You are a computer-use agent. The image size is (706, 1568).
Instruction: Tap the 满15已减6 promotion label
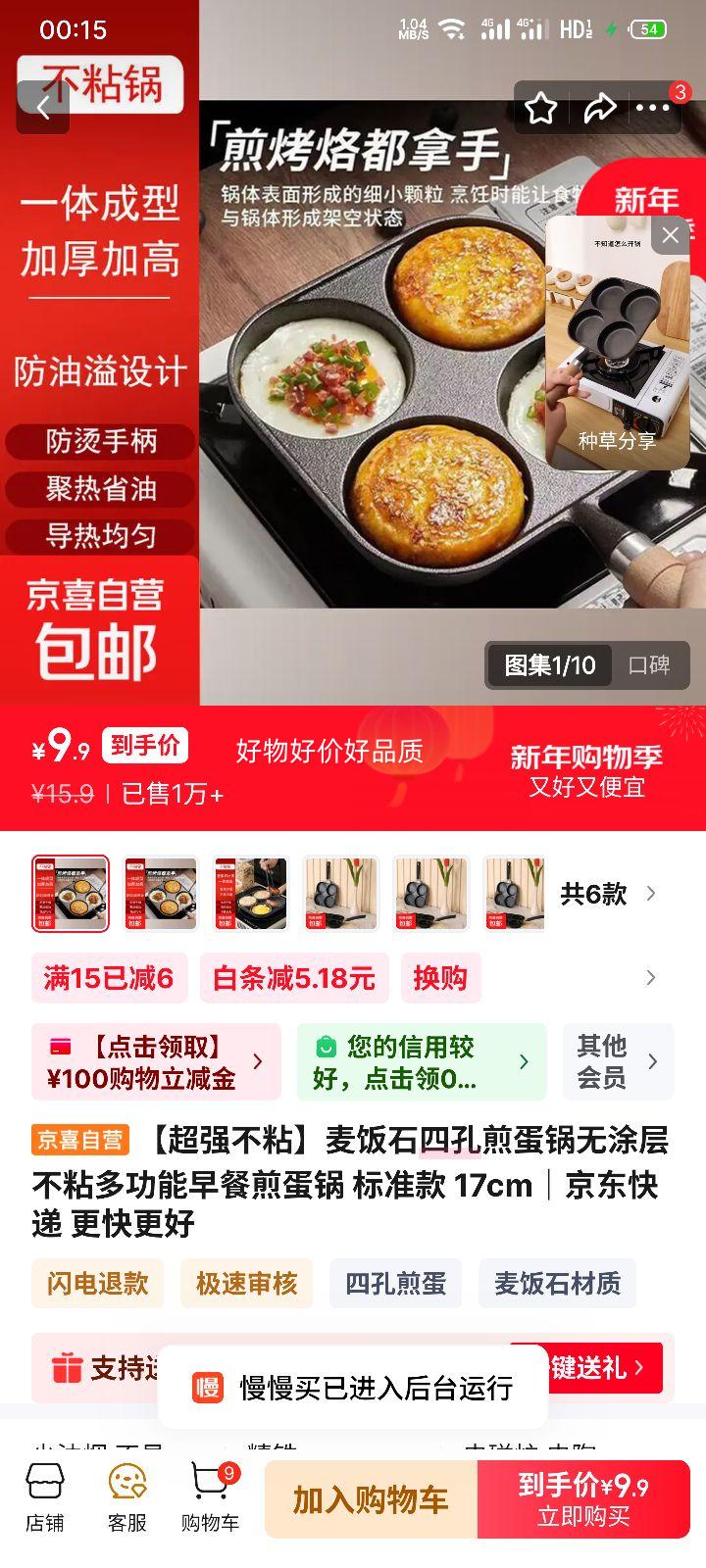[x=109, y=977]
